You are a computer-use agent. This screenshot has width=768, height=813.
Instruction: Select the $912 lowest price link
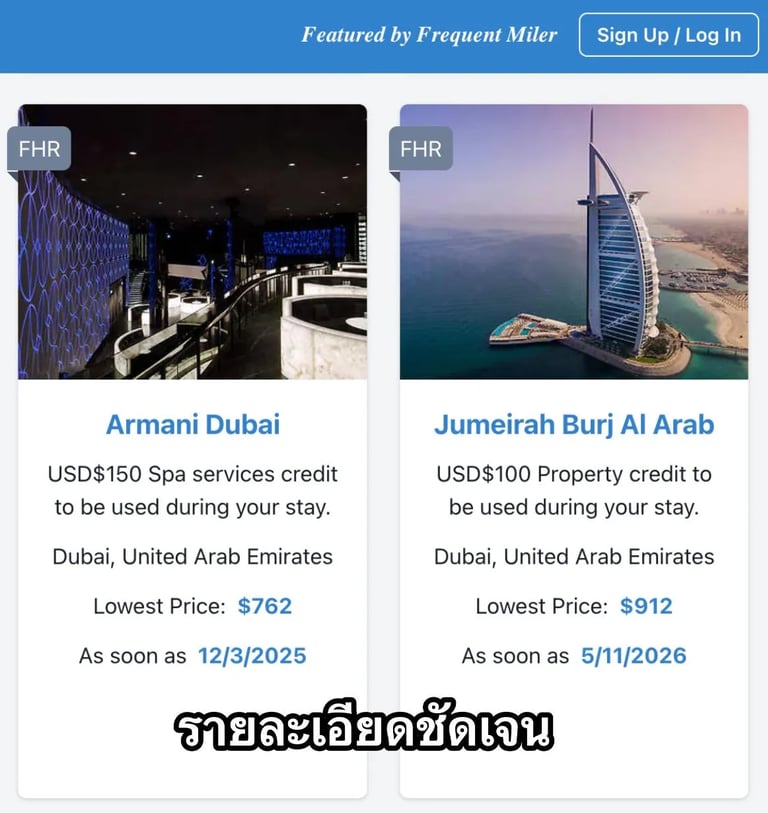(x=646, y=606)
